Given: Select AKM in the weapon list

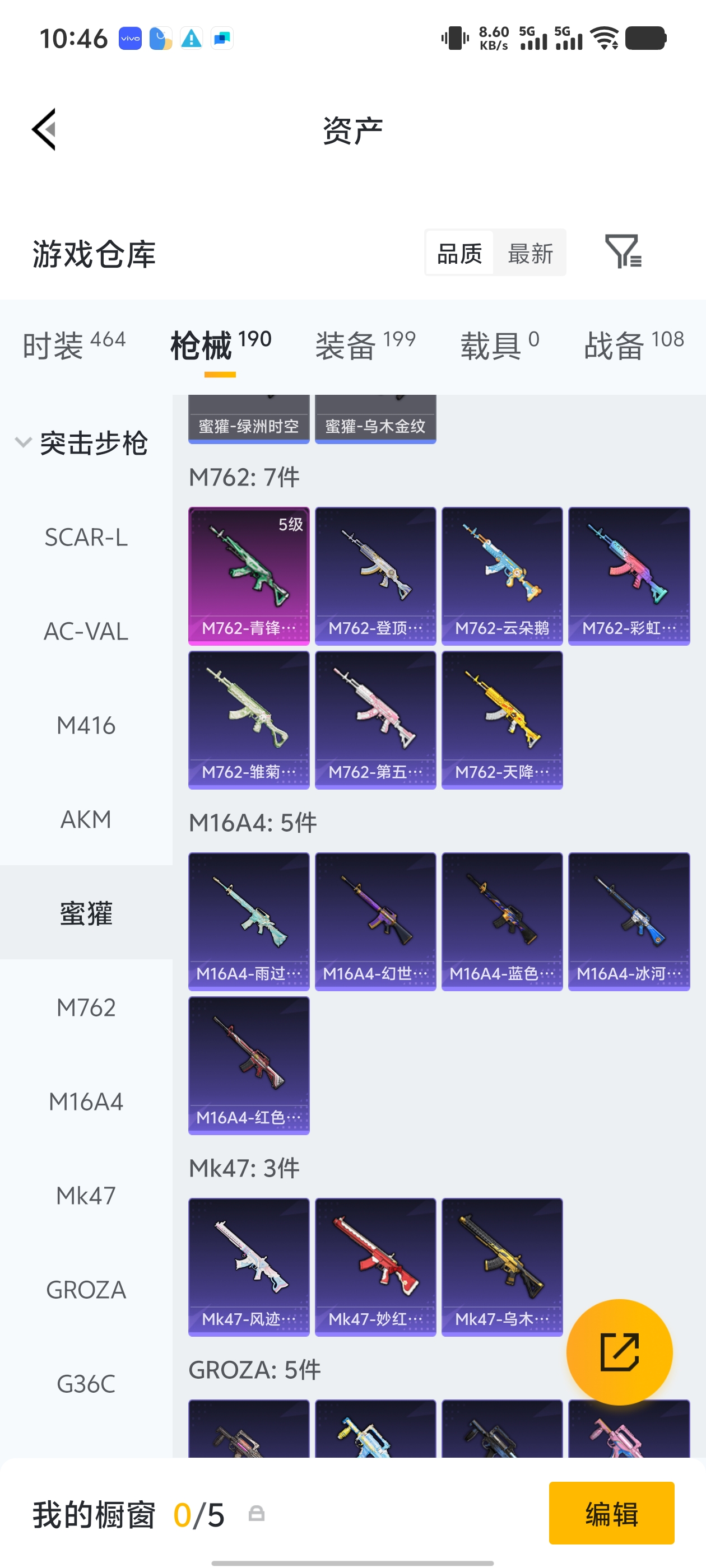Looking at the screenshot, I should (x=86, y=819).
